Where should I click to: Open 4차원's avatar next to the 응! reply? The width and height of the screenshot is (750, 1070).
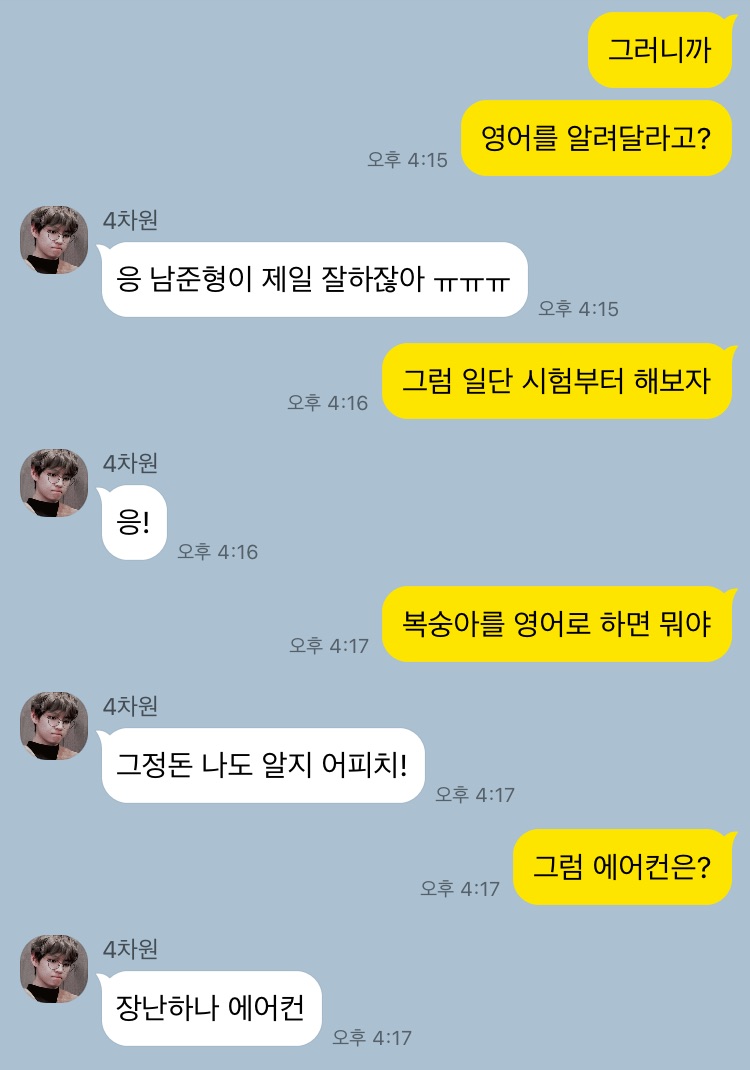click(x=54, y=483)
